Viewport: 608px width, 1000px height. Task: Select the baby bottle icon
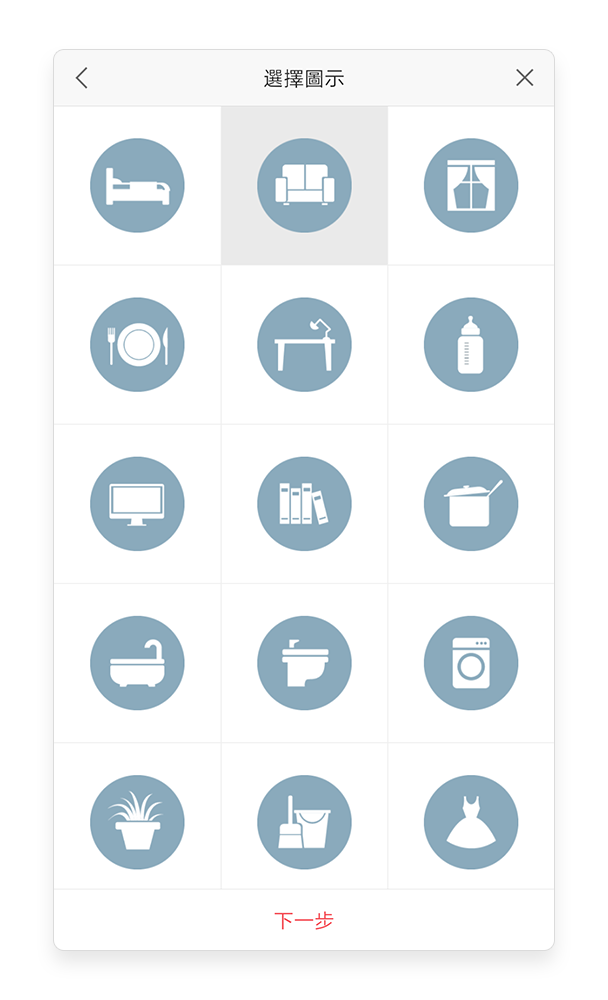point(471,344)
